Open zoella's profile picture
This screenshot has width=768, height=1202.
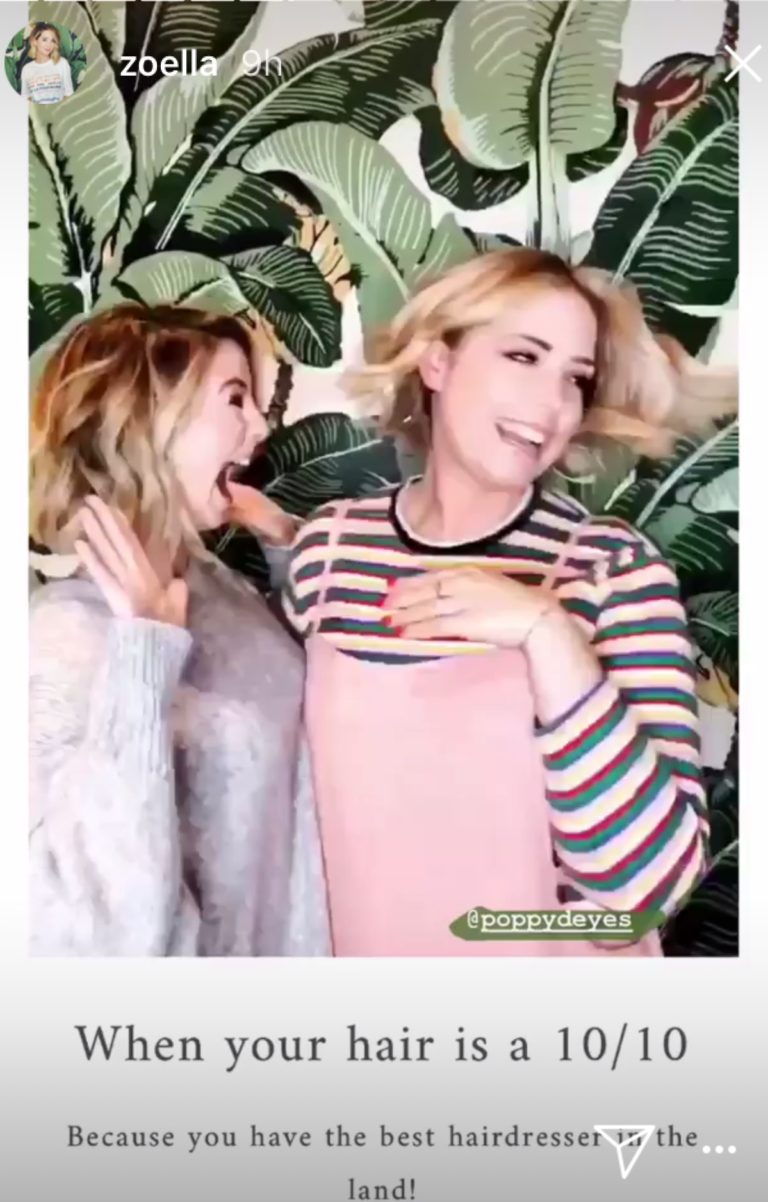click(46, 64)
